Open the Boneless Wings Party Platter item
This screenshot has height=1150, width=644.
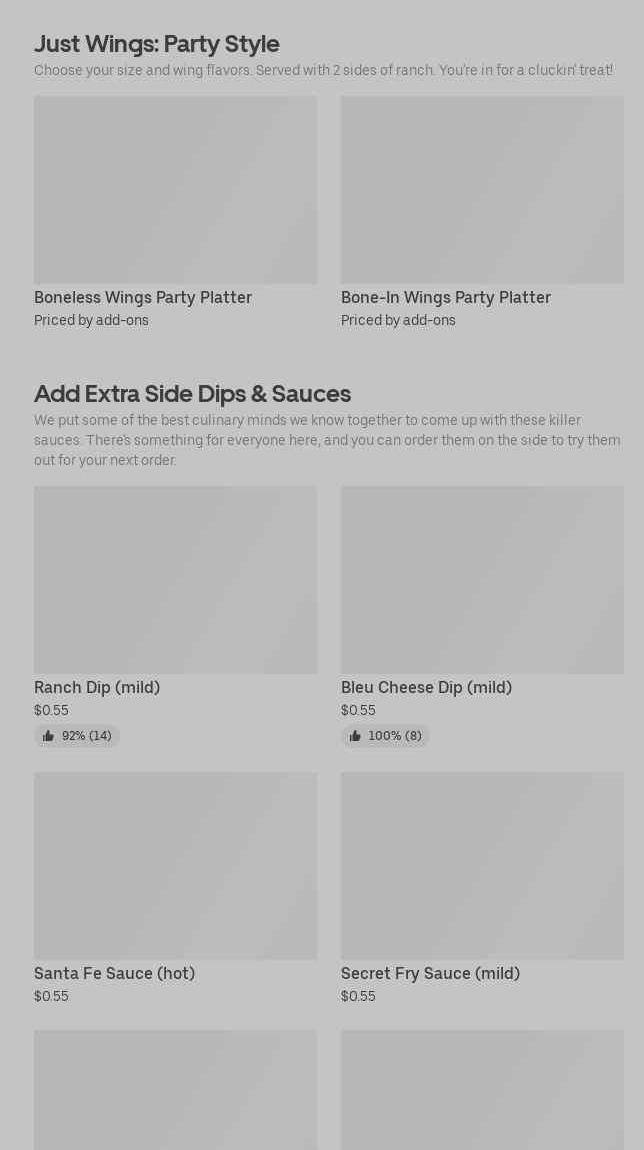coord(175,213)
